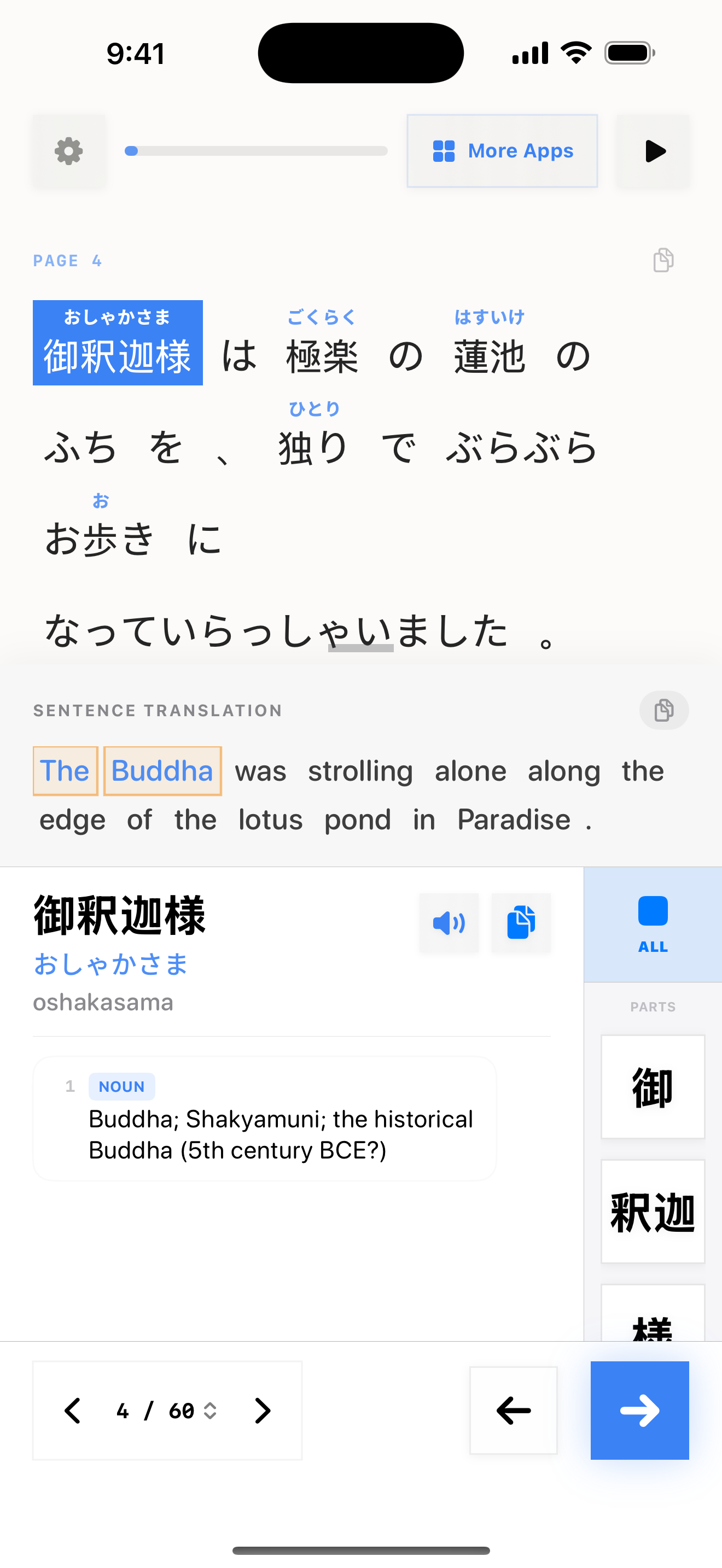Select the word 極楽 in the sentence
Screen dimensions: 722x1568
click(x=322, y=355)
